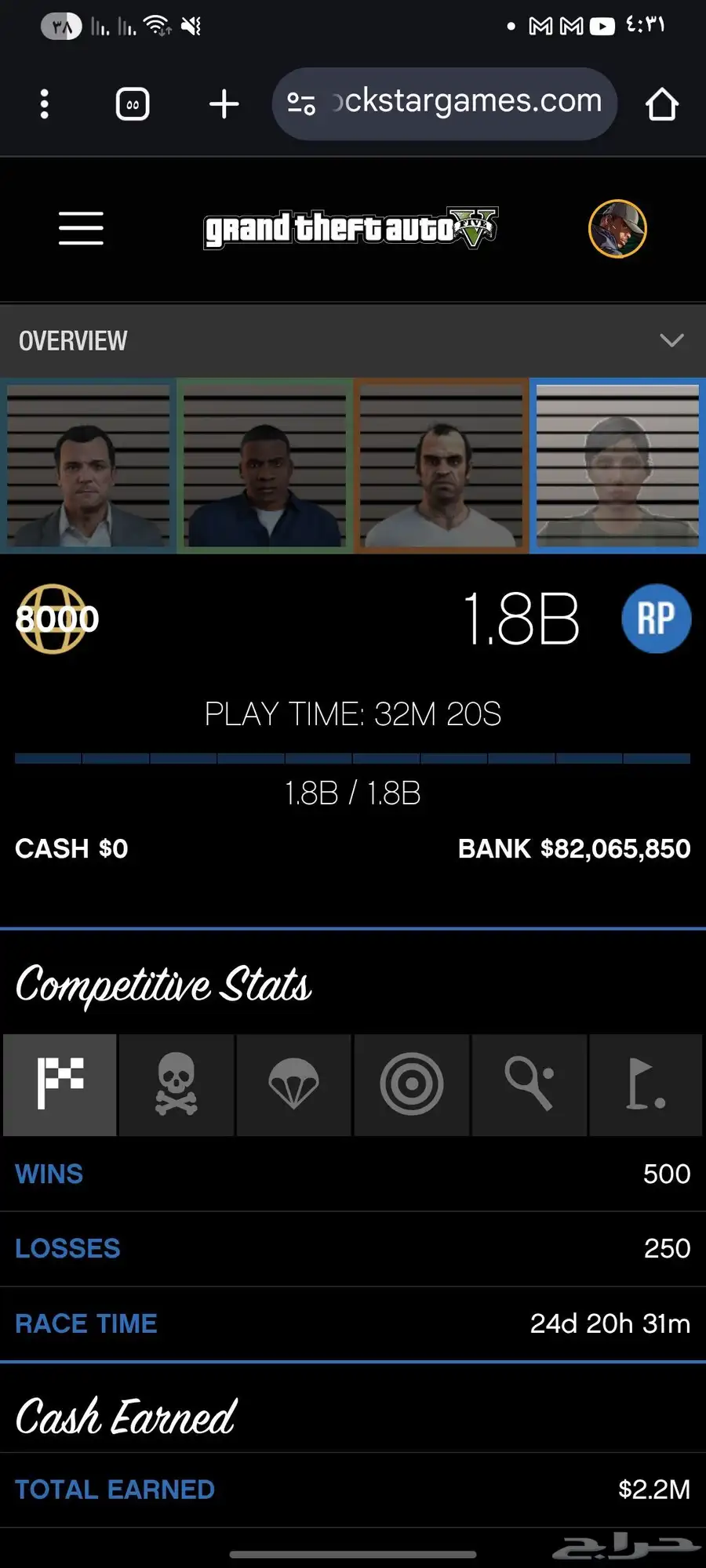
Task: Select Michael's character mugshot
Action: click(88, 466)
